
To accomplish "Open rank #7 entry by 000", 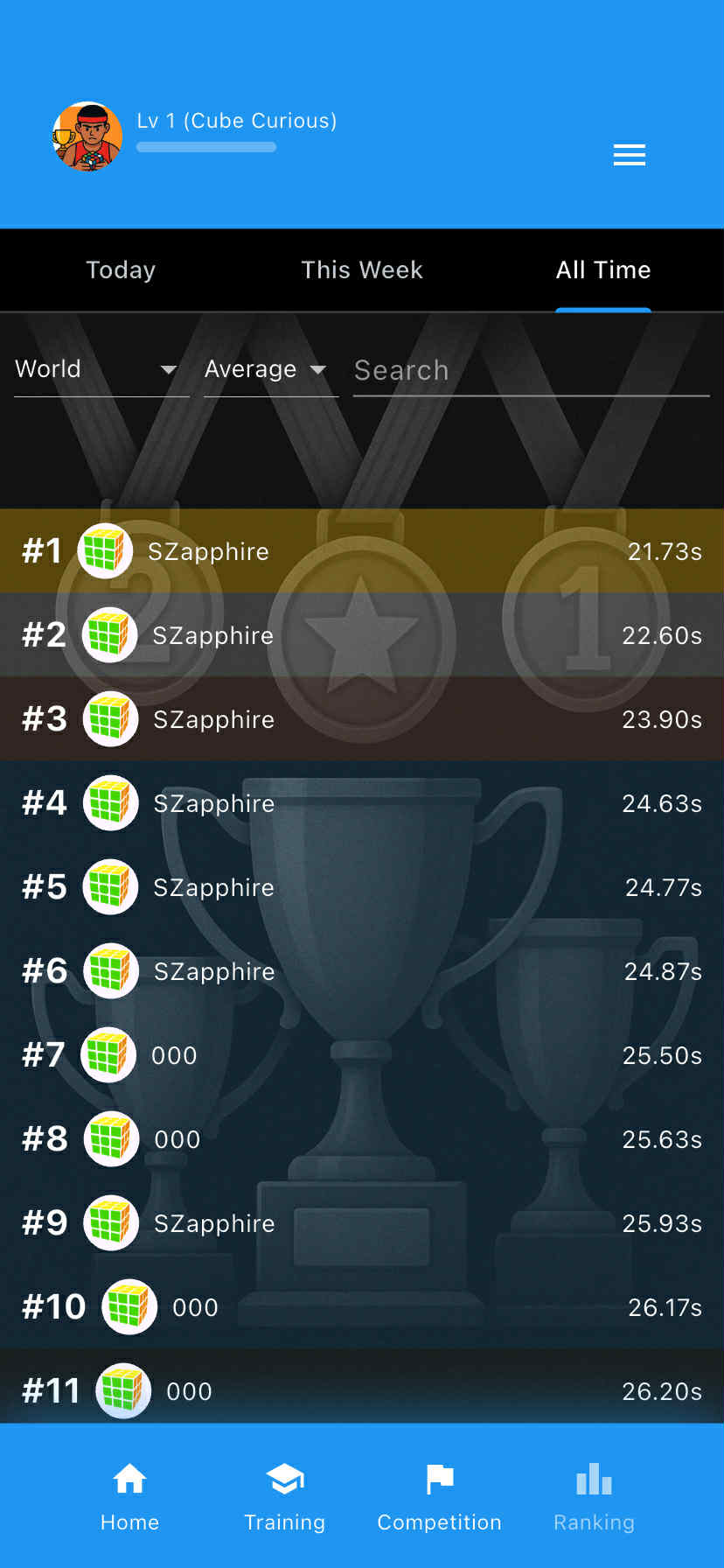I will (x=362, y=1055).
